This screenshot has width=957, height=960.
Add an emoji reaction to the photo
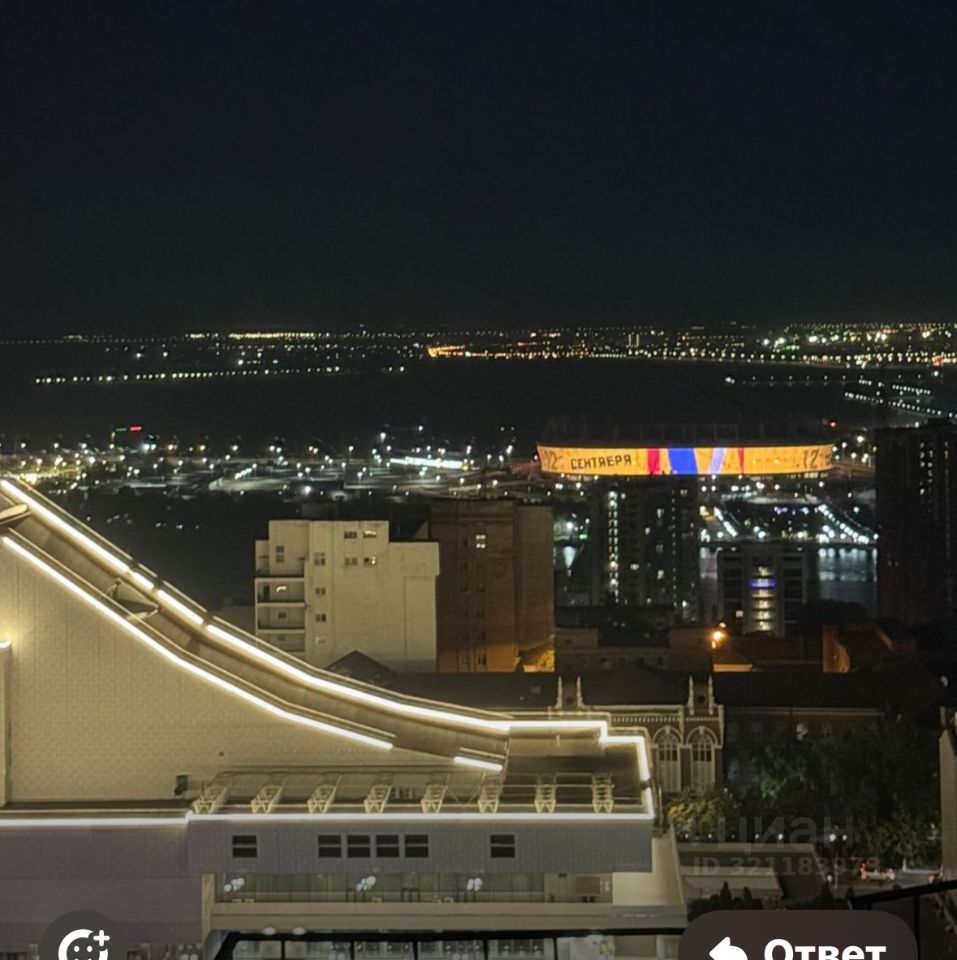[82, 942]
